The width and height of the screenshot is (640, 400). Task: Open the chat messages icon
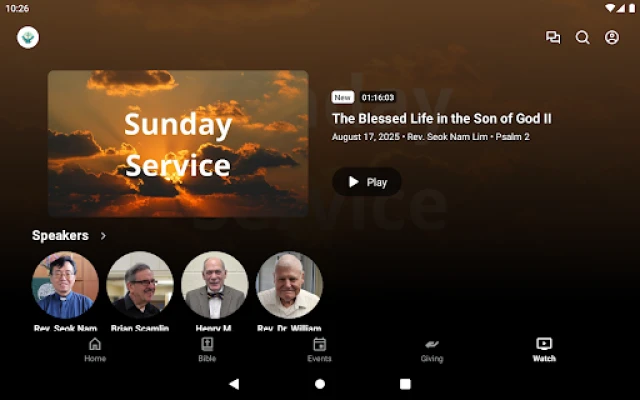pyautogui.click(x=553, y=38)
